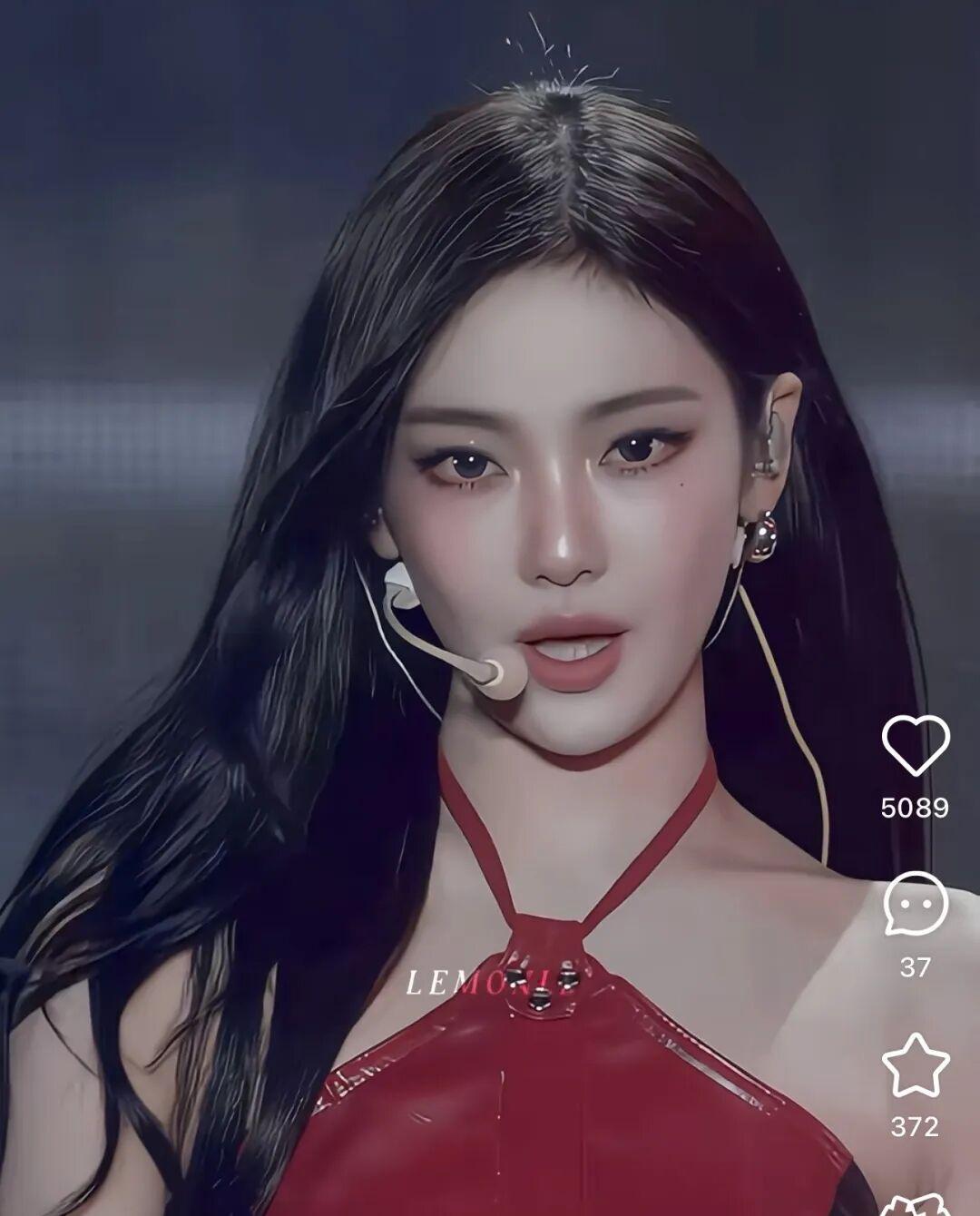The image size is (980, 1216).
Task: Like this video with the heart
Action: (915, 745)
